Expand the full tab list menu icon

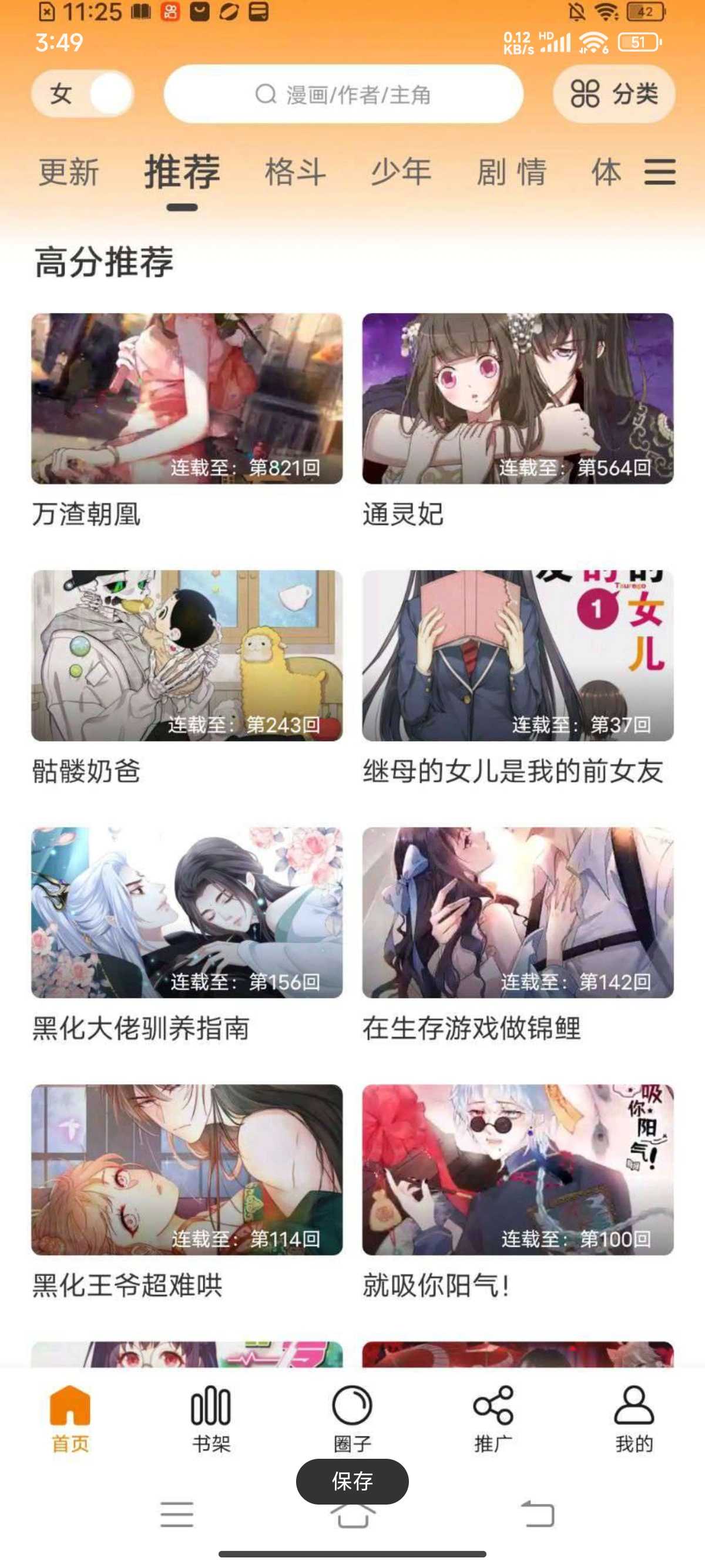point(660,171)
